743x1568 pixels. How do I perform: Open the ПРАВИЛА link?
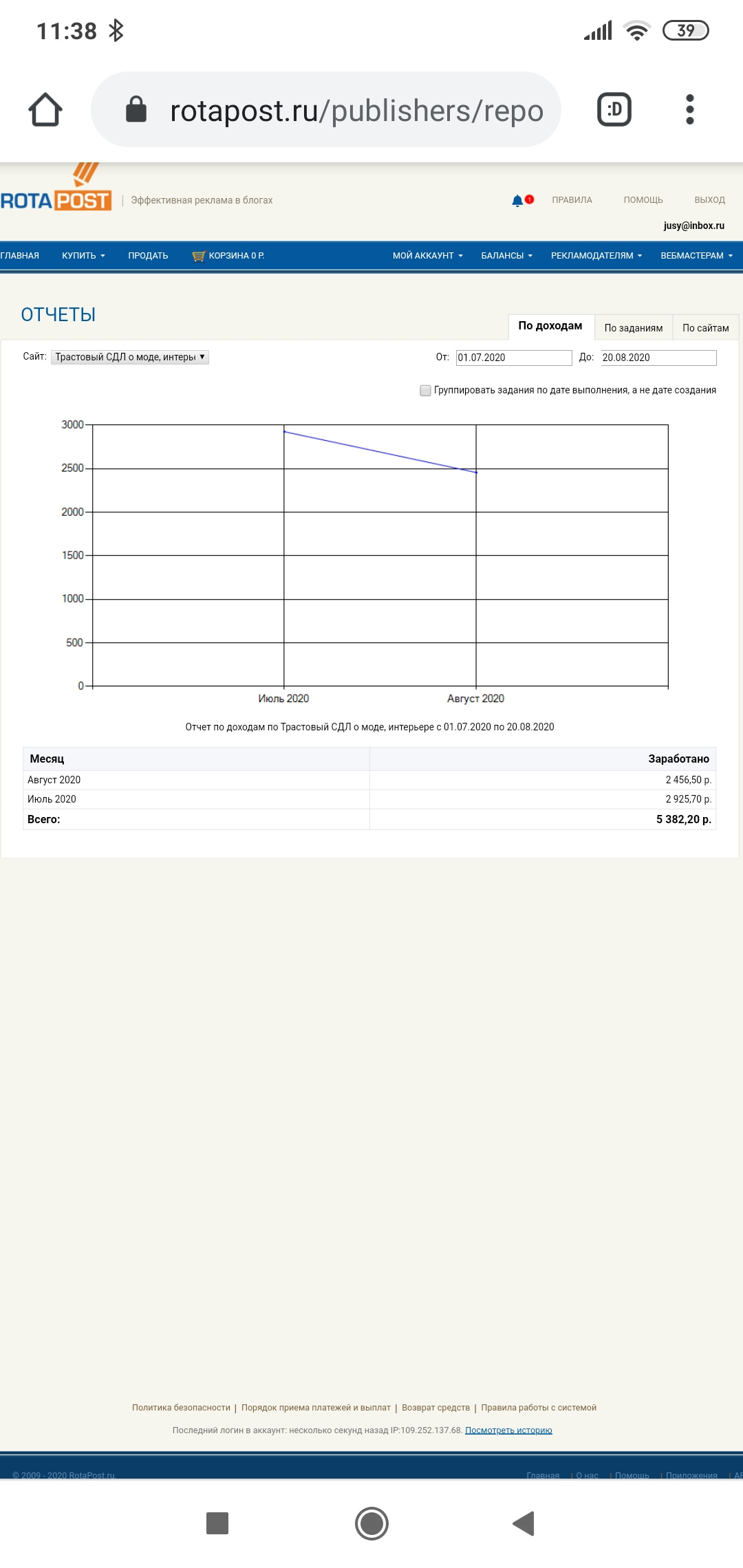pos(572,200)
